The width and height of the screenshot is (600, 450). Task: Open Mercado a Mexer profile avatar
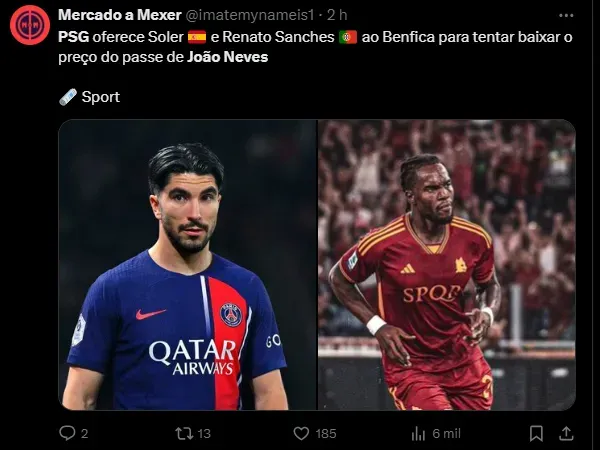tap(30, 25)
